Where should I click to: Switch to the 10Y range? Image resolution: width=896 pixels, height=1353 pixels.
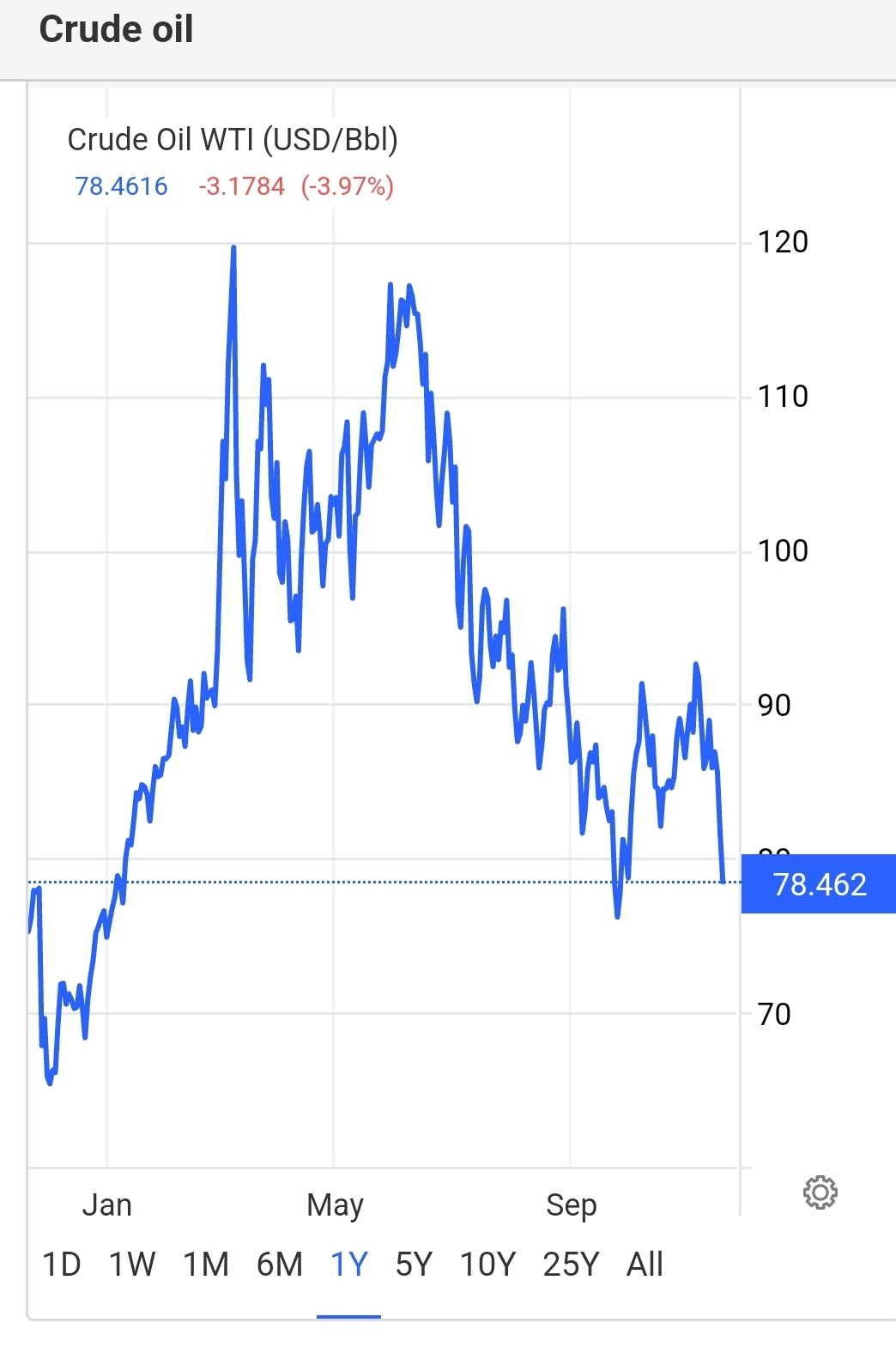pyautogui.click(x=487, y=1265)
